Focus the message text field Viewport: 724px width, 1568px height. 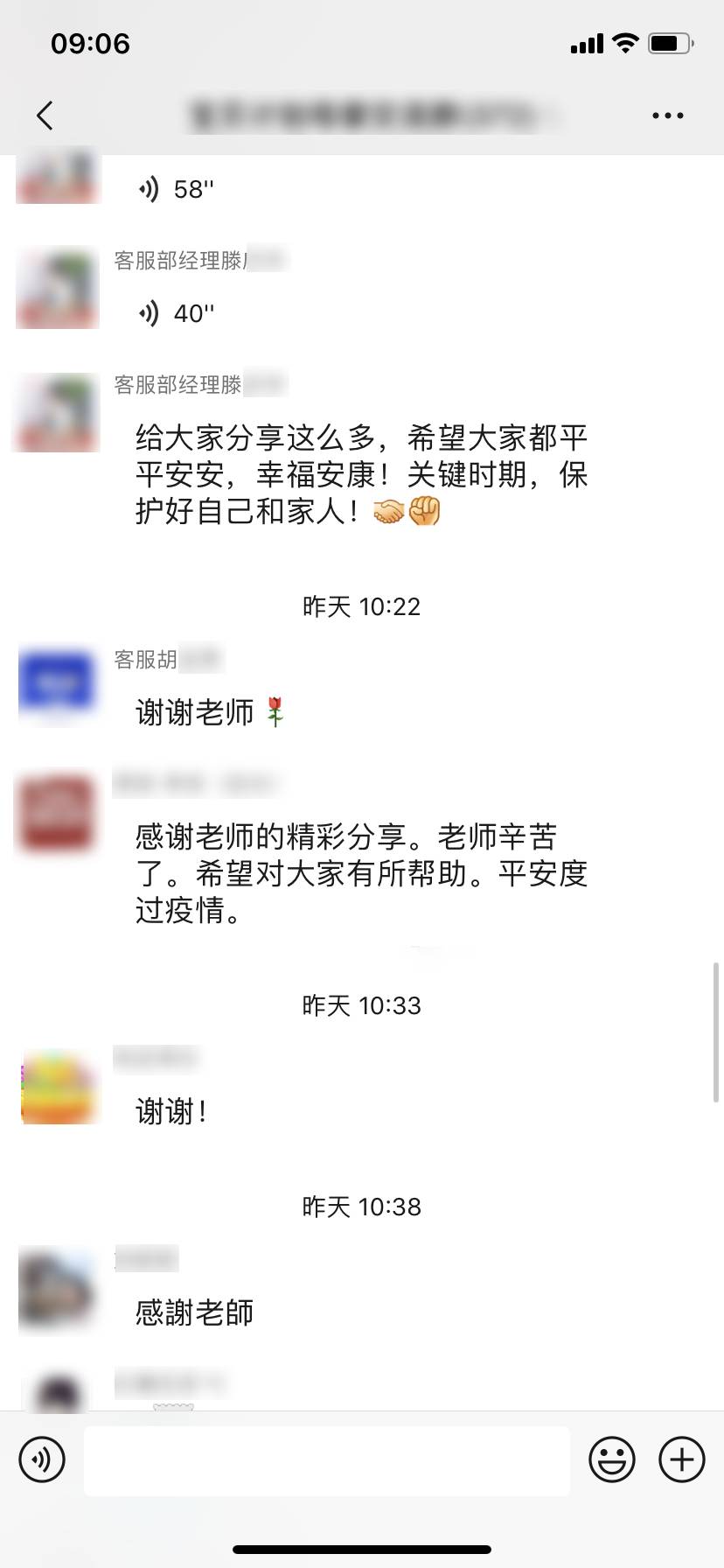pos(327,1459)
